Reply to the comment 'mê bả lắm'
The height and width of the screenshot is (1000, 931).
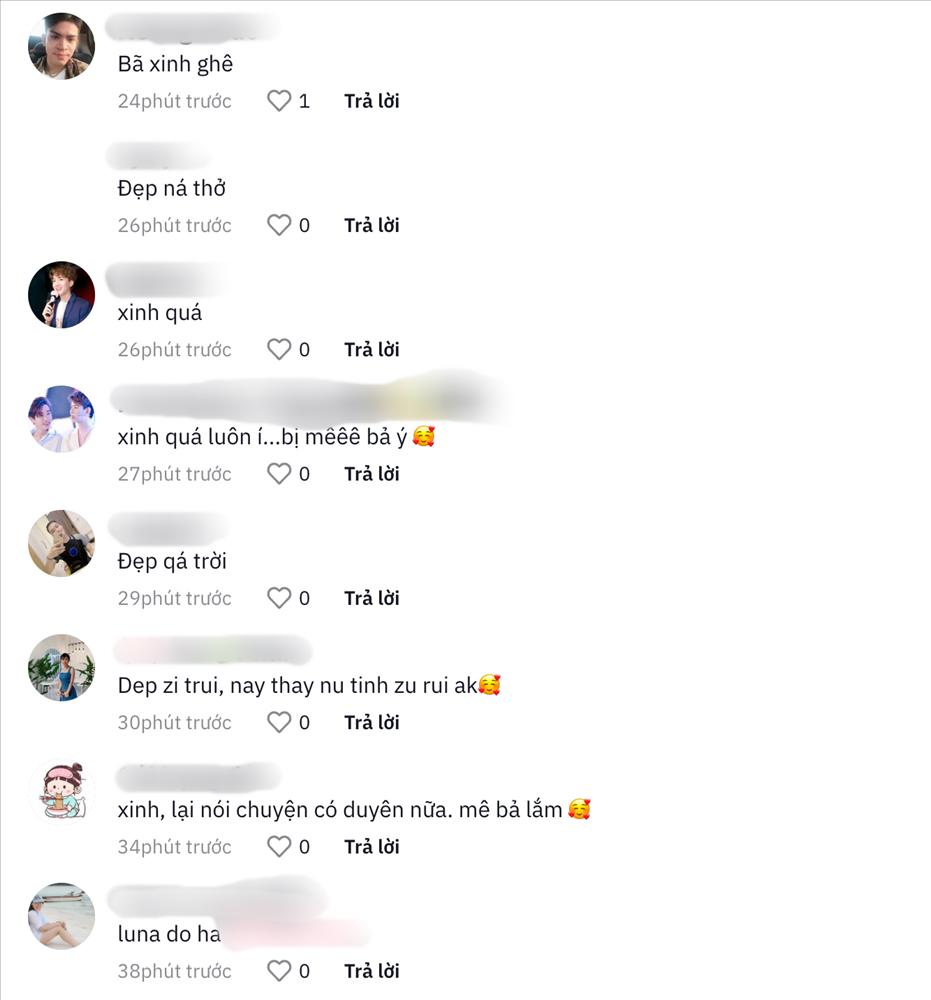click(371, 847)
